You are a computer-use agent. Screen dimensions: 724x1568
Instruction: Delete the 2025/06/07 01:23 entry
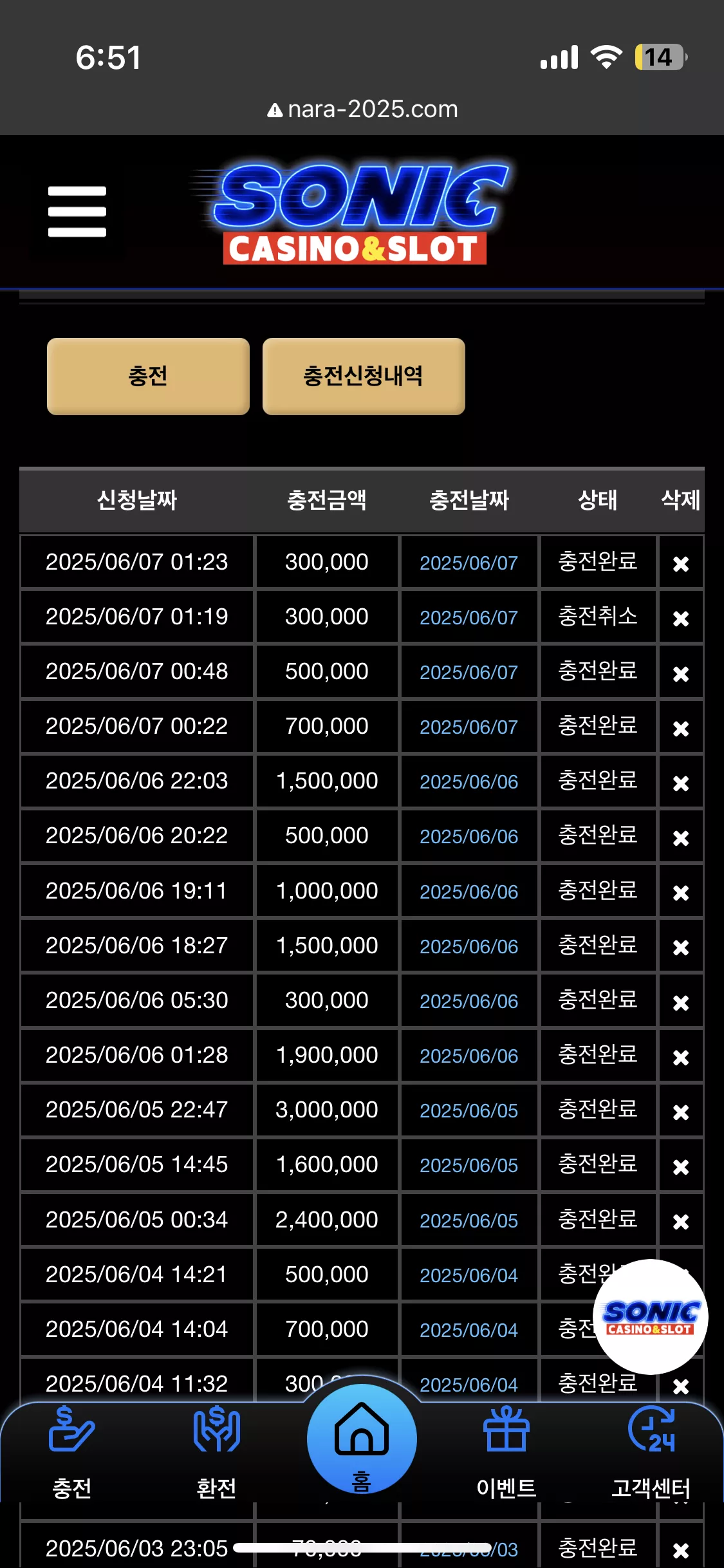(681, 564)
